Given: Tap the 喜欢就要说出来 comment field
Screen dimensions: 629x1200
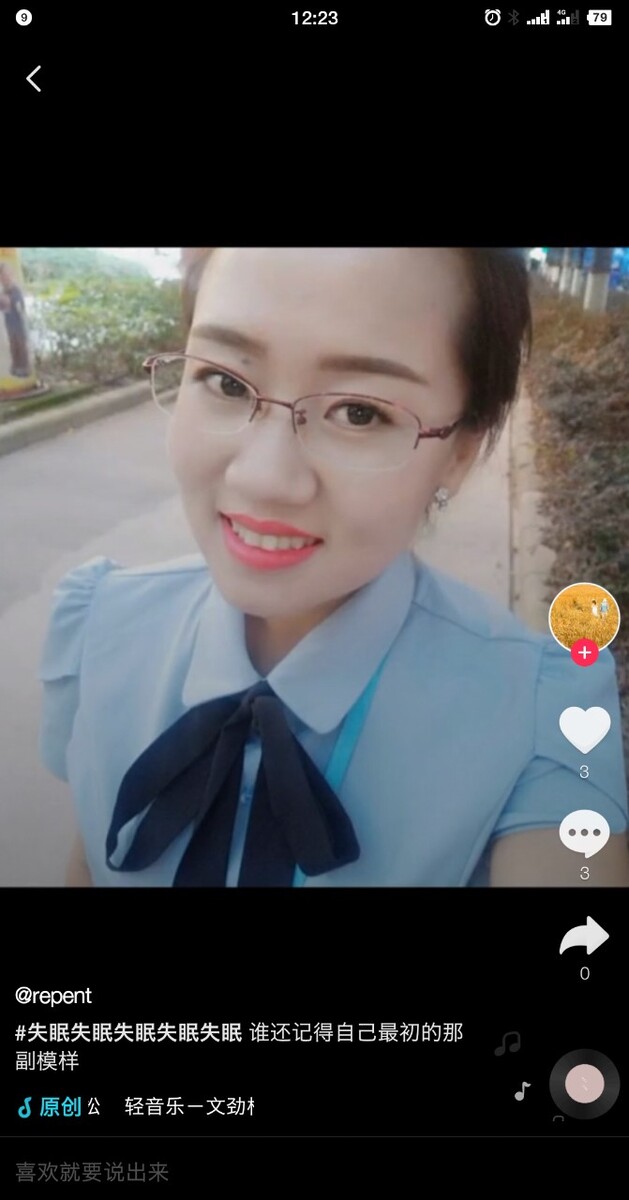Looking at the screenshot, I should 200,1172.
